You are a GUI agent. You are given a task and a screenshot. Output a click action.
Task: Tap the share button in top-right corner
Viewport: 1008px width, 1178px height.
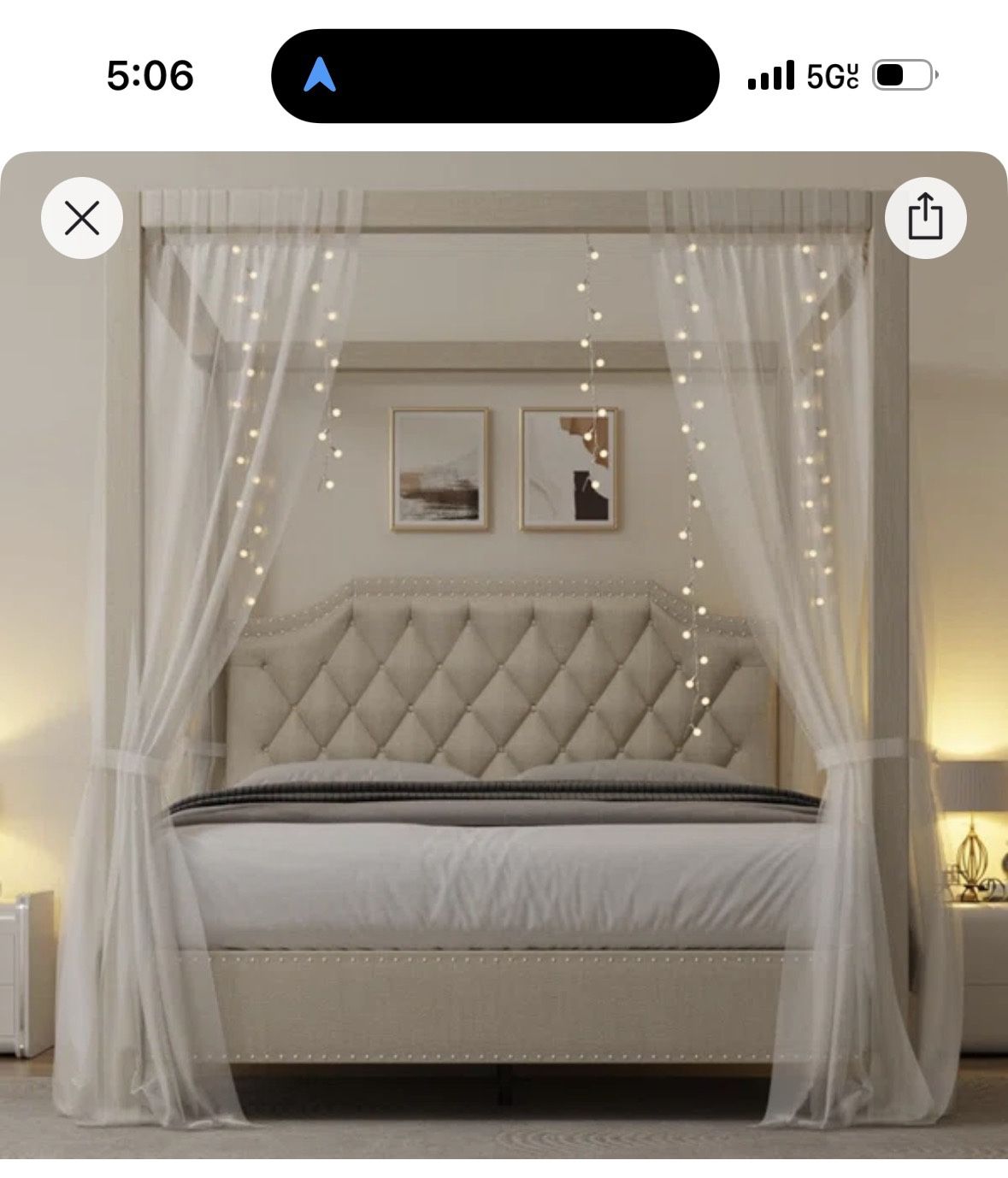(x=925, y=218)
